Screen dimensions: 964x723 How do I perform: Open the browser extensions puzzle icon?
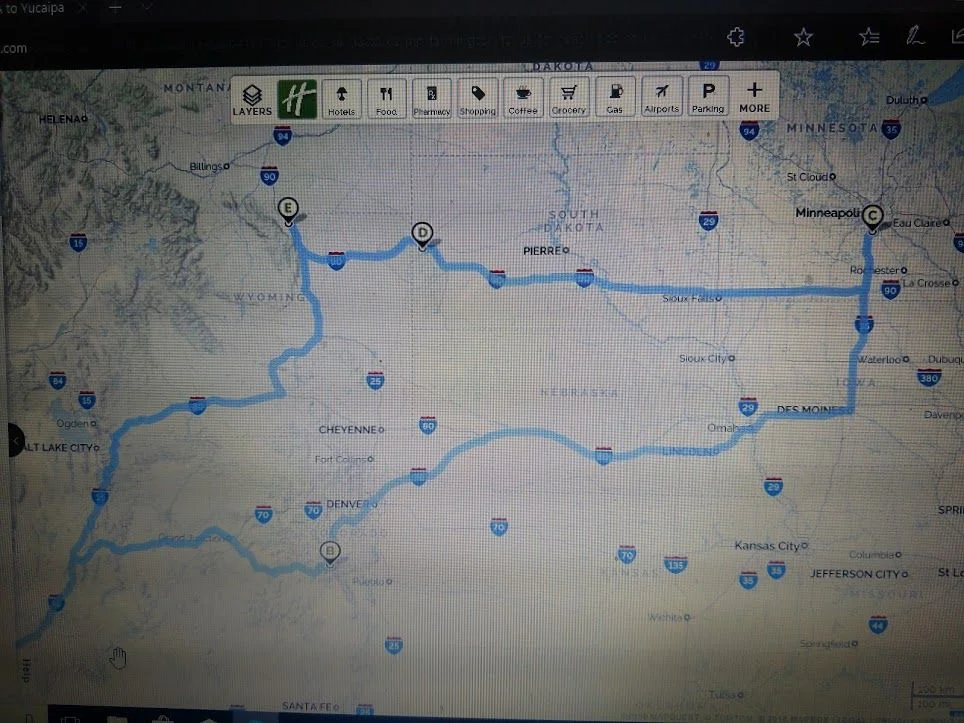[736, 37]
